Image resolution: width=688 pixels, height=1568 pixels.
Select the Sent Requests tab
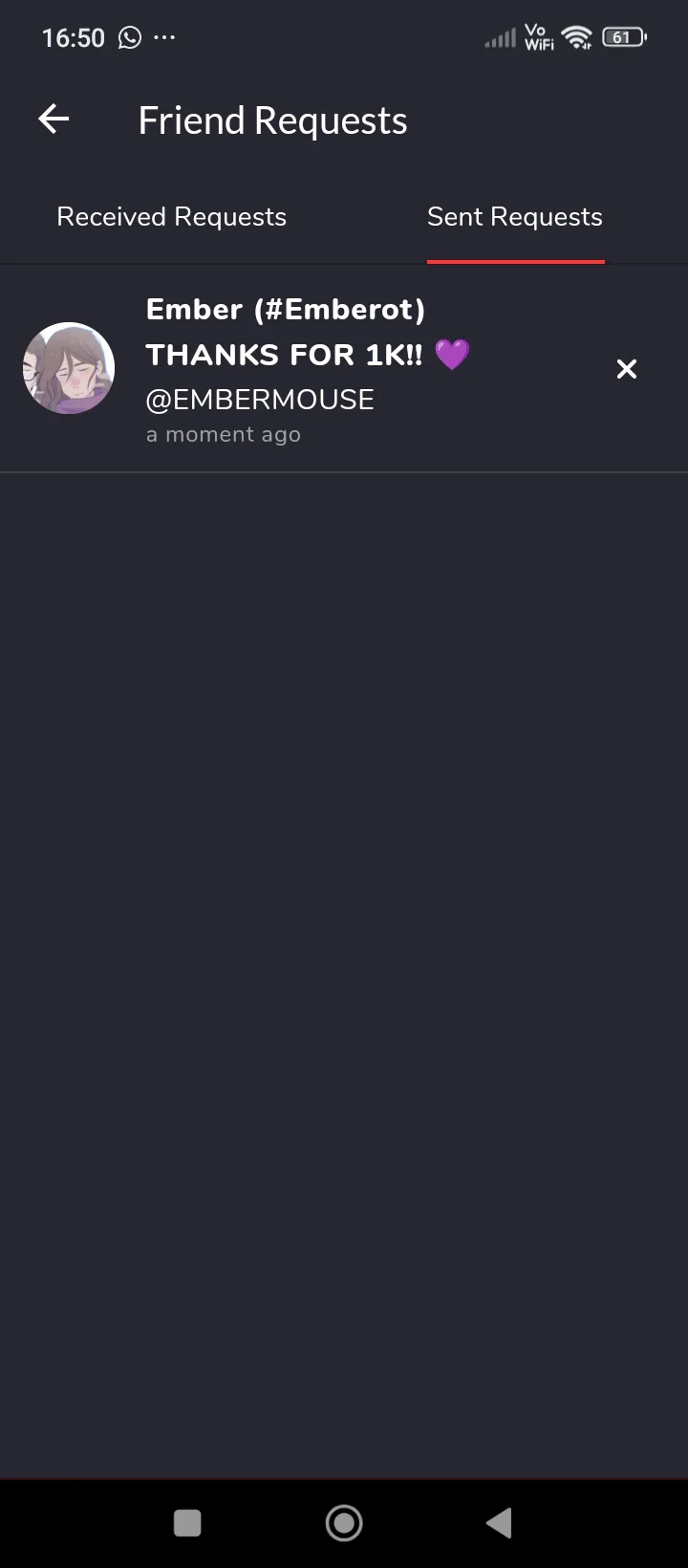coord(515,217)
